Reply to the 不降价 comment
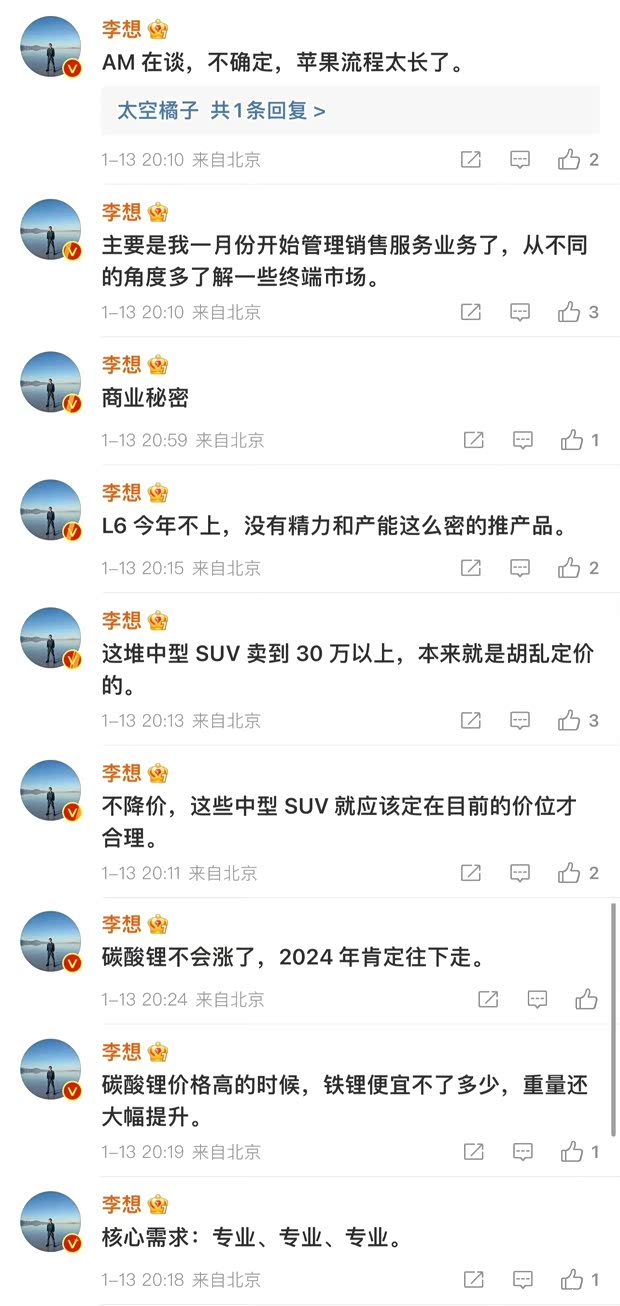 pos(520,873)
